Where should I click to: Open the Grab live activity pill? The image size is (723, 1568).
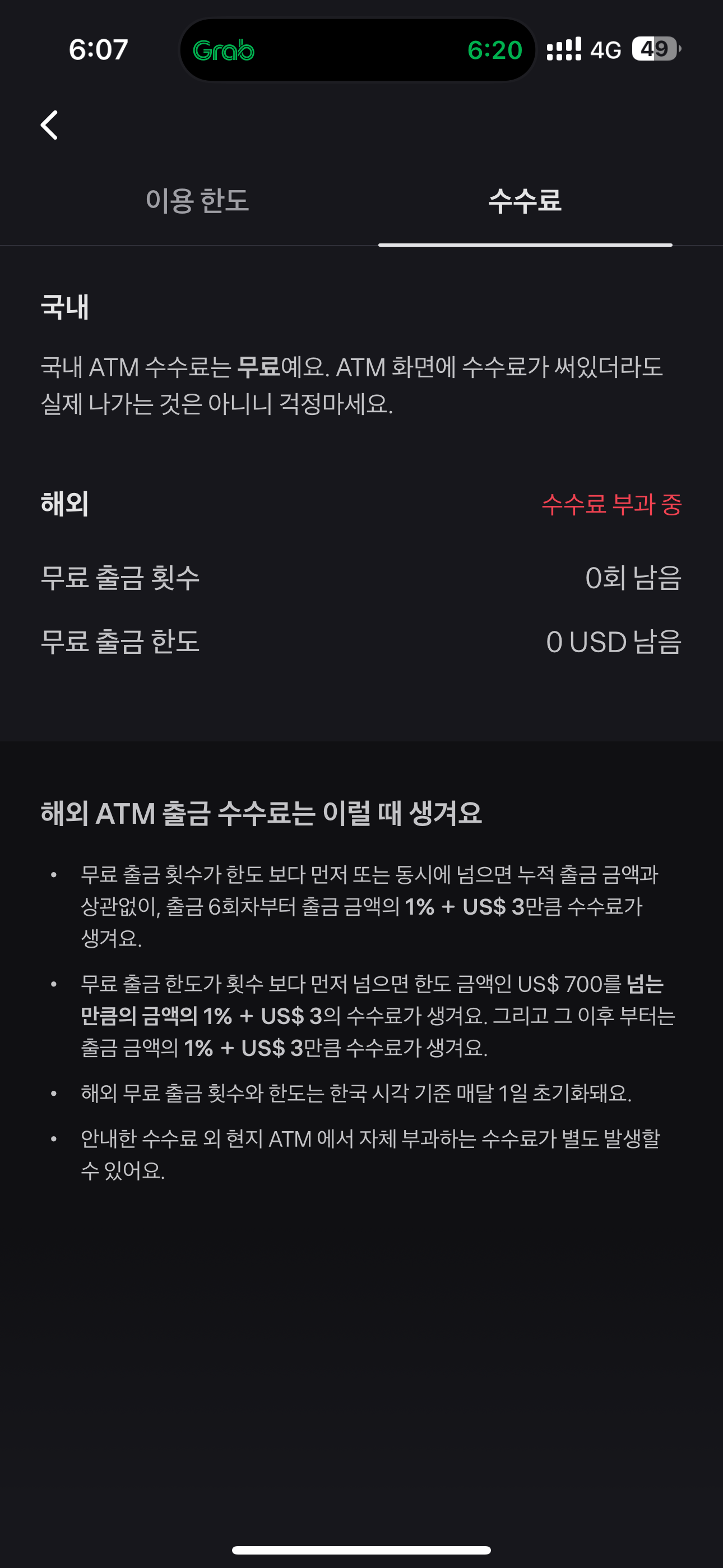357,50
